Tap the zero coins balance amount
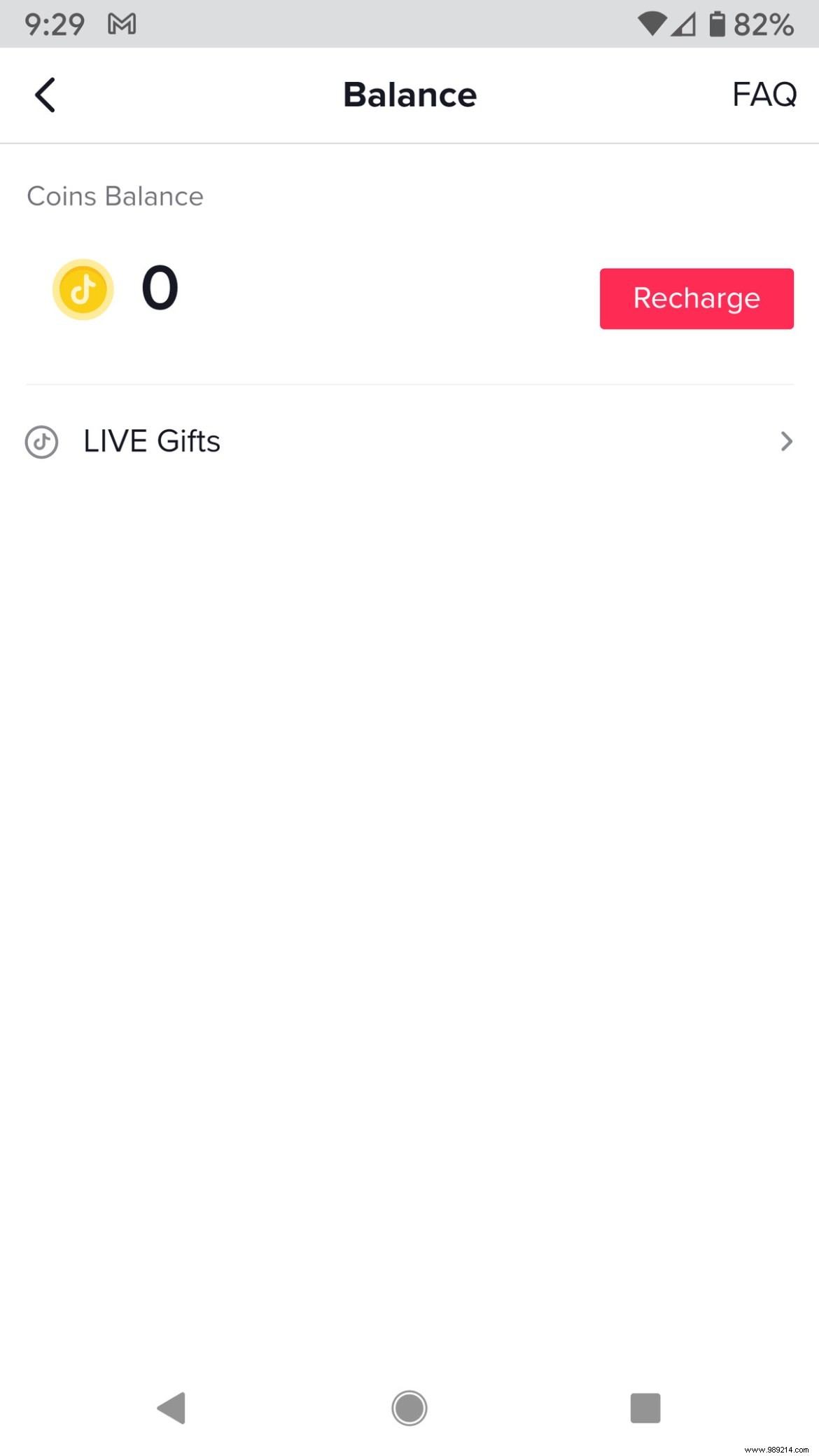819x1456 pixels. click(158, 286)
